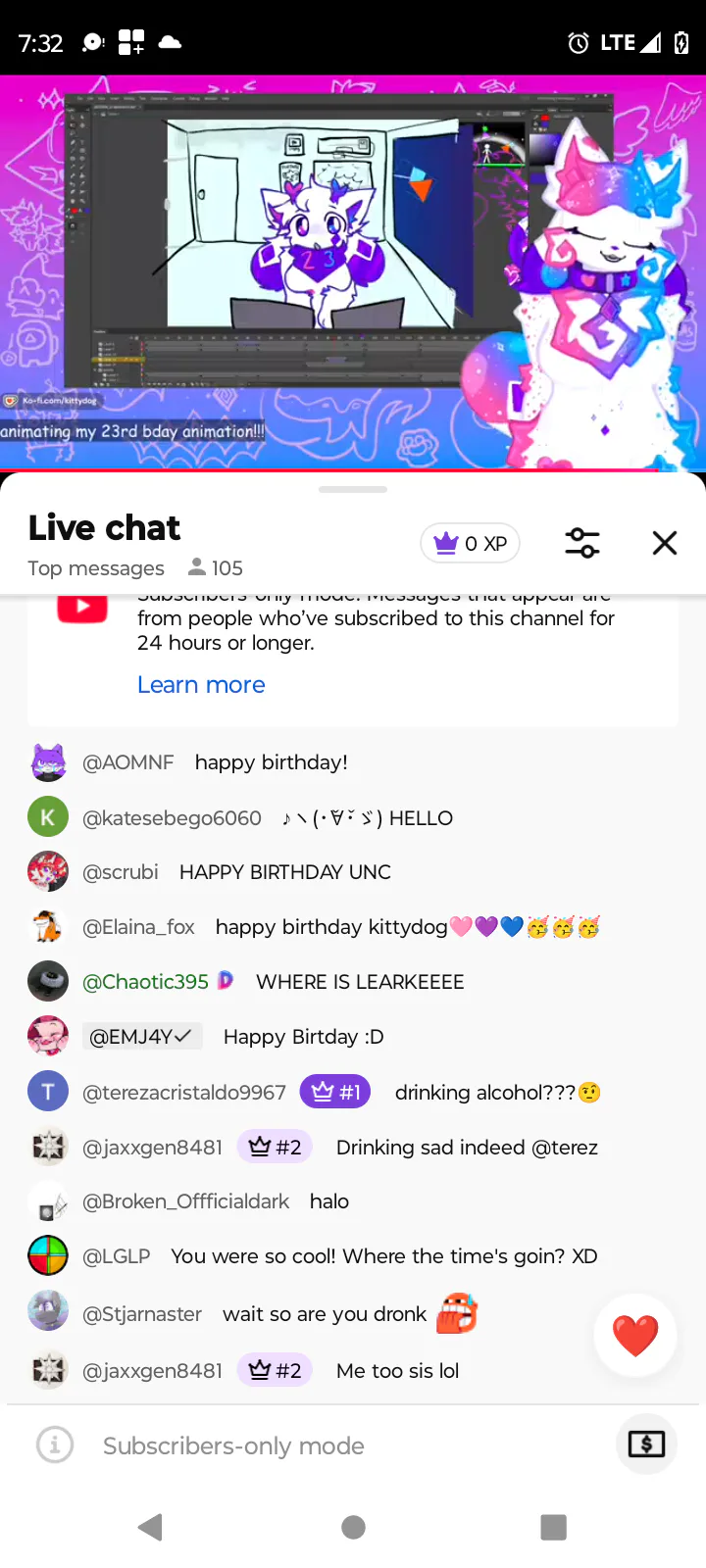Open live chat filter settings
This screenshot has width=706, height=1568.
pos(581,543)
